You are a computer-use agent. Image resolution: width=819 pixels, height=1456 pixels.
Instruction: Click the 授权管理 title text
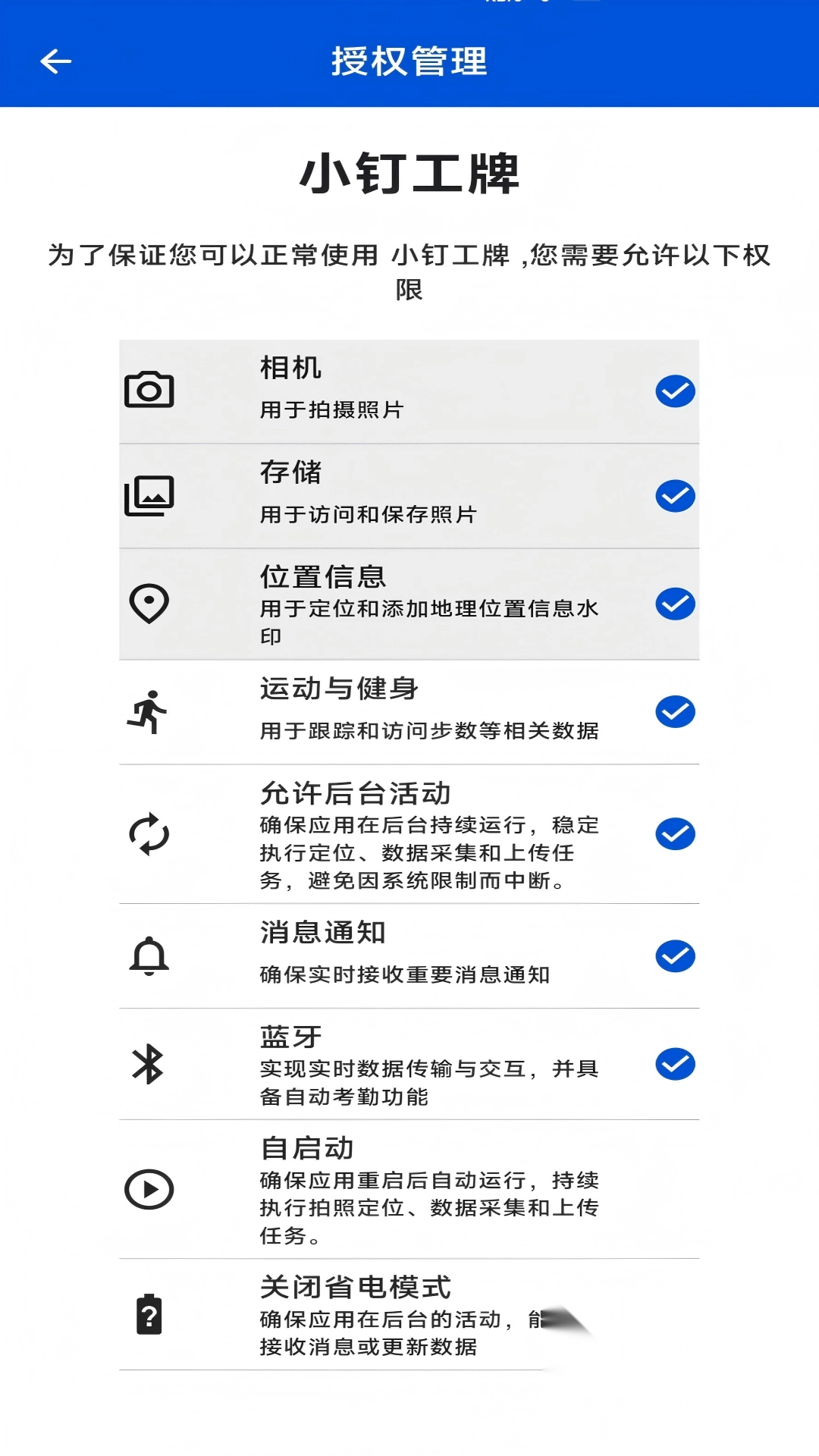click(x=409, y=61)
